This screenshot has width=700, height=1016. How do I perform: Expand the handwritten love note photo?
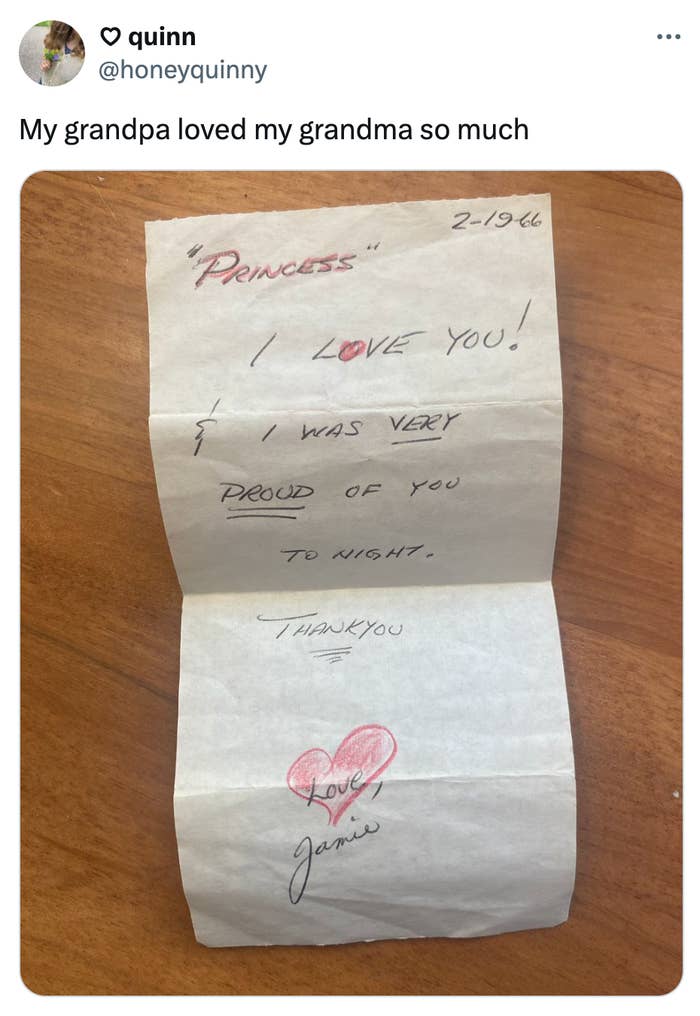pyautogui.click(x=351, y=582)
